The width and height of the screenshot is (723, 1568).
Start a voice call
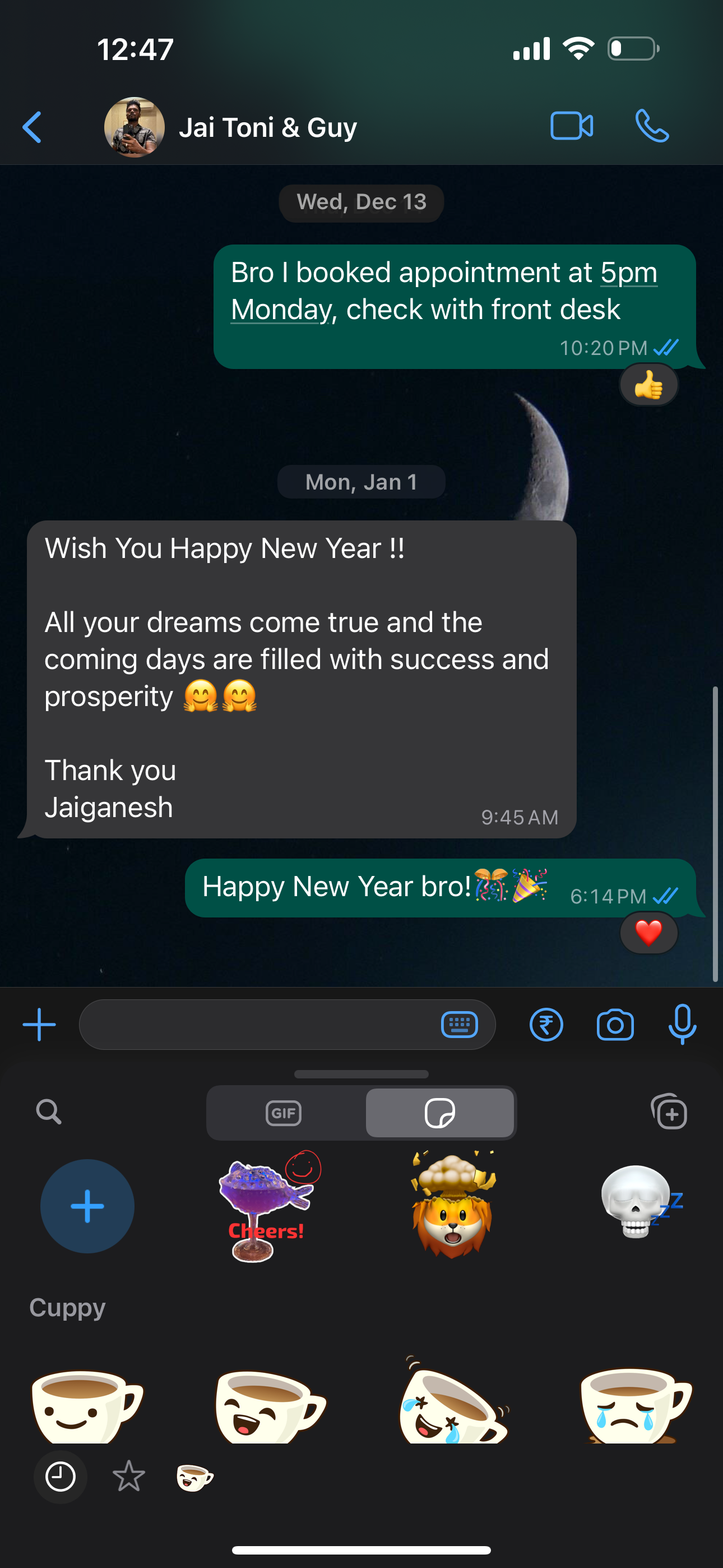[x=653, y=126]
